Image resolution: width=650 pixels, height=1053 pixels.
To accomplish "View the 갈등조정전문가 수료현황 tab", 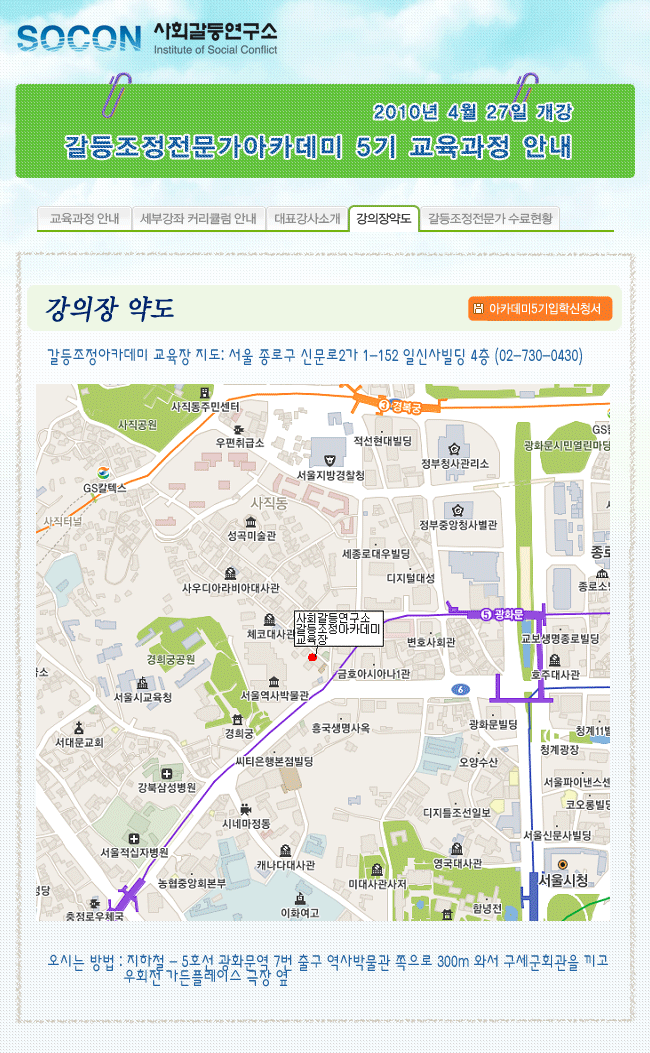I will (x=489, y=218).
